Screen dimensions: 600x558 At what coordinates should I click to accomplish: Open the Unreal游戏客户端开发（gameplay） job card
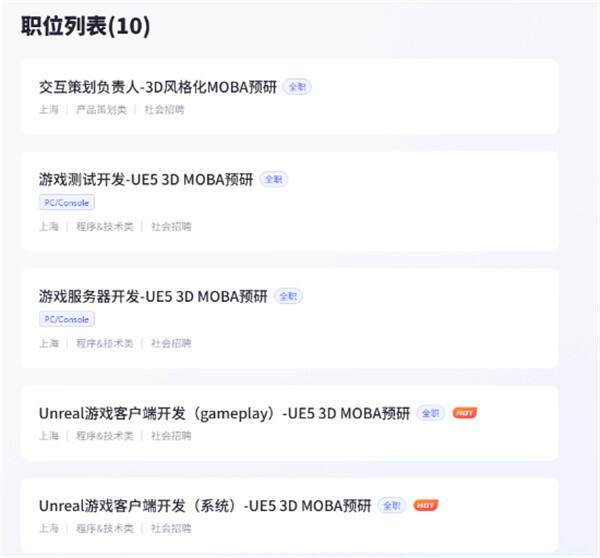pyautogui.click(x=224, y=413)
